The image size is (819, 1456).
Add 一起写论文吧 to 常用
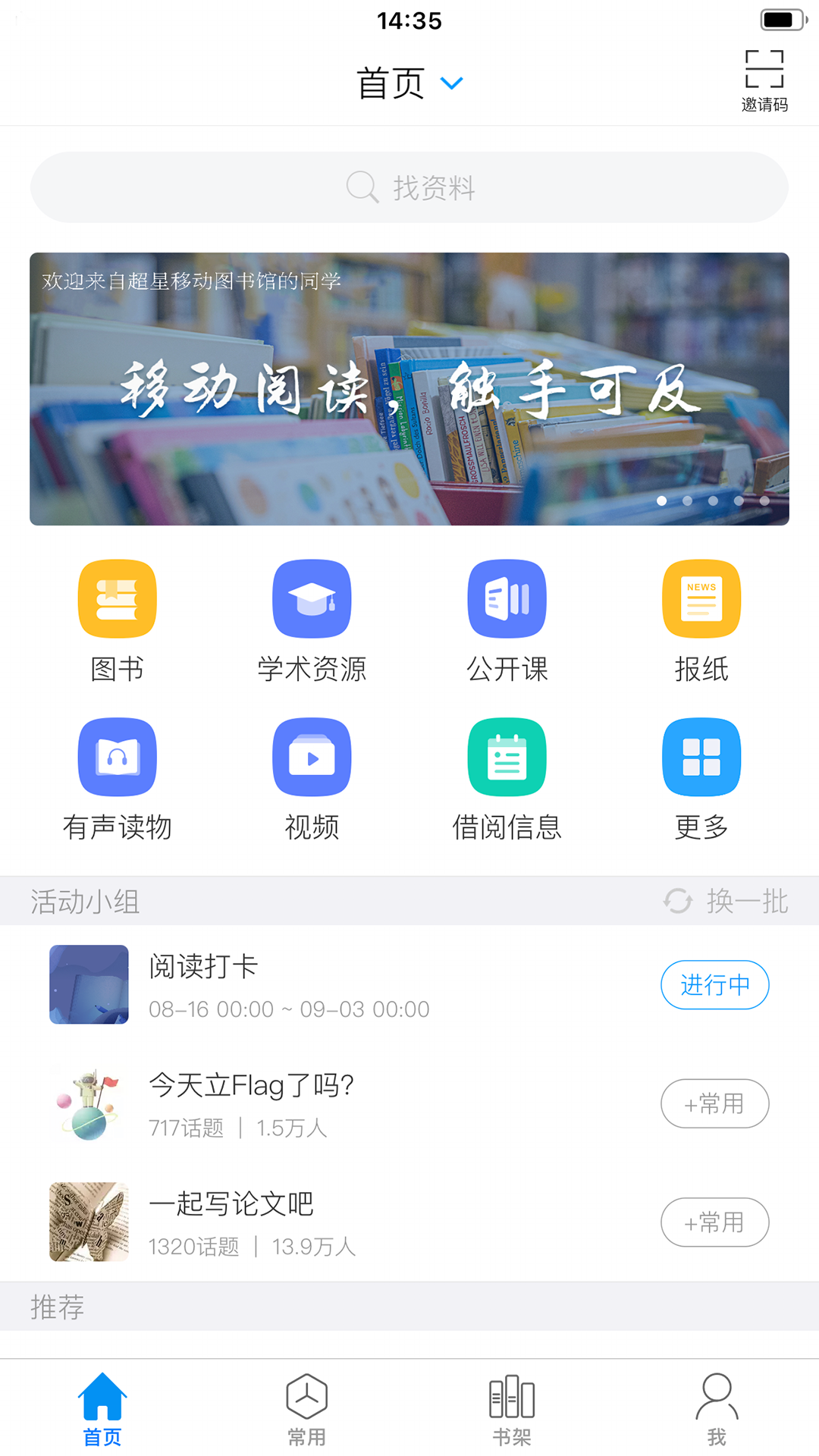point(715,1222)
